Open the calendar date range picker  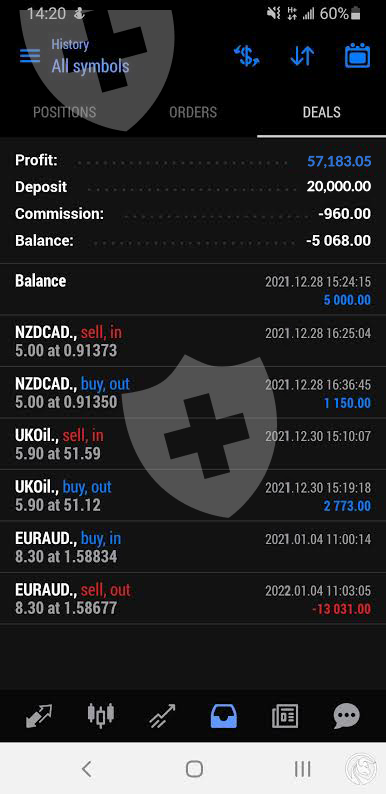[358, 56]
